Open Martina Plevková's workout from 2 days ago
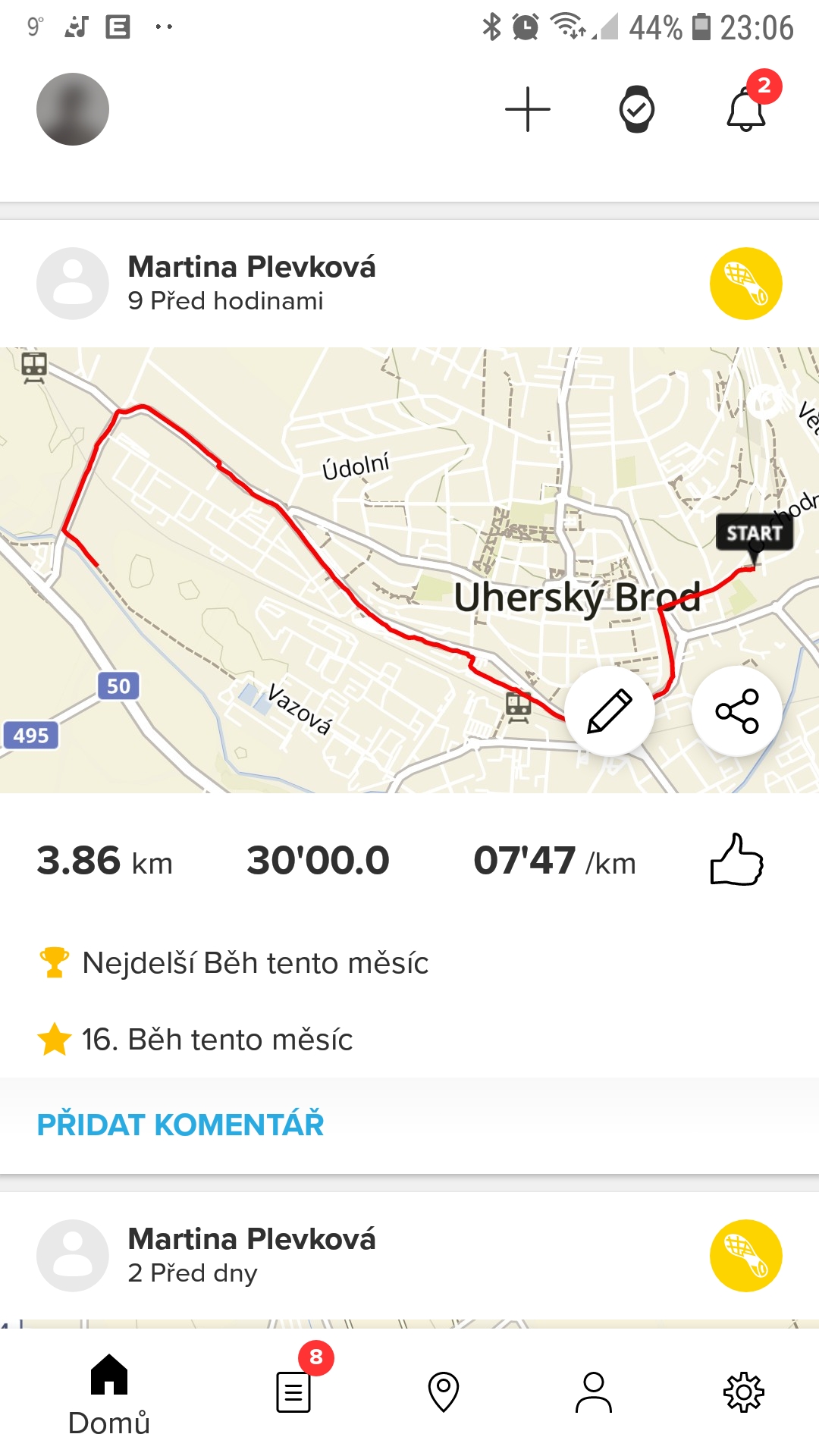Viewport: 819px width, 1456px height. coord(409,1256)
